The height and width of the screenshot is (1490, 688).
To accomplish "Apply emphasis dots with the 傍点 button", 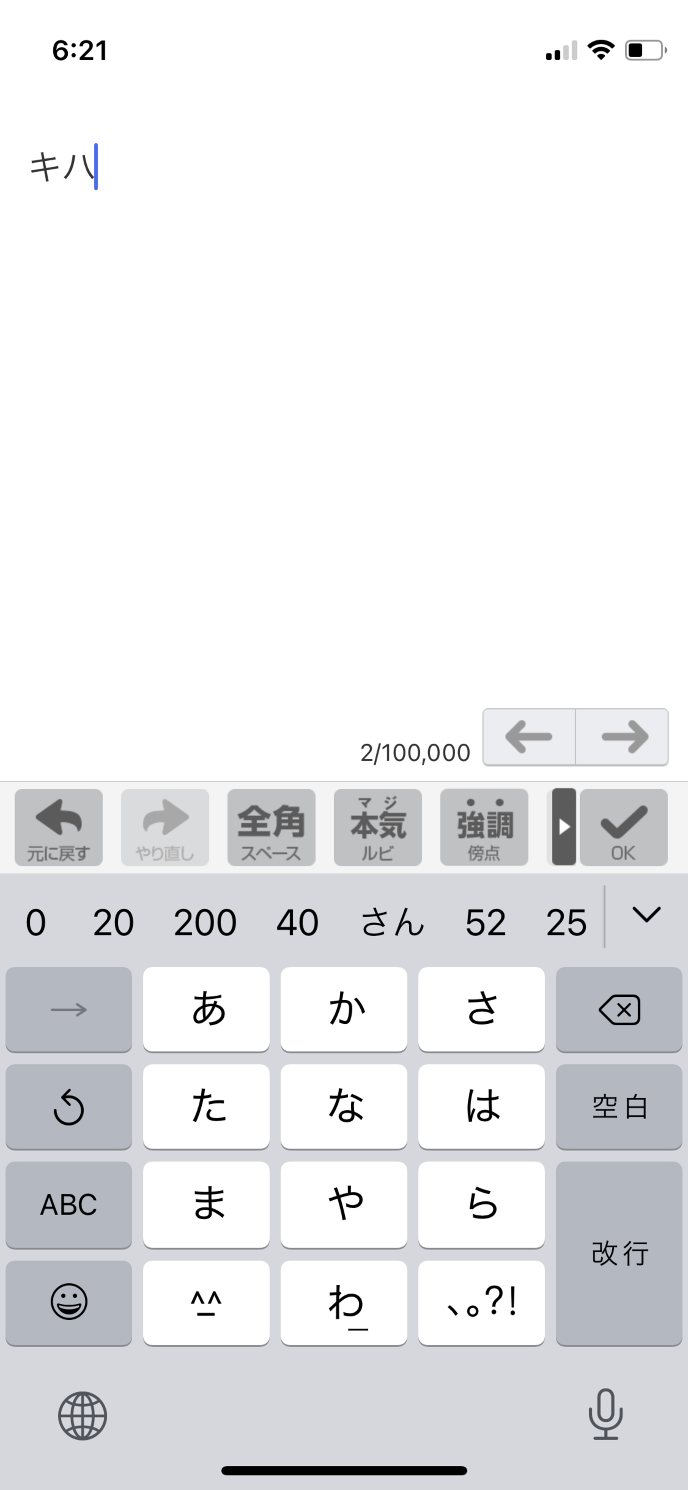I will point(484,827).
